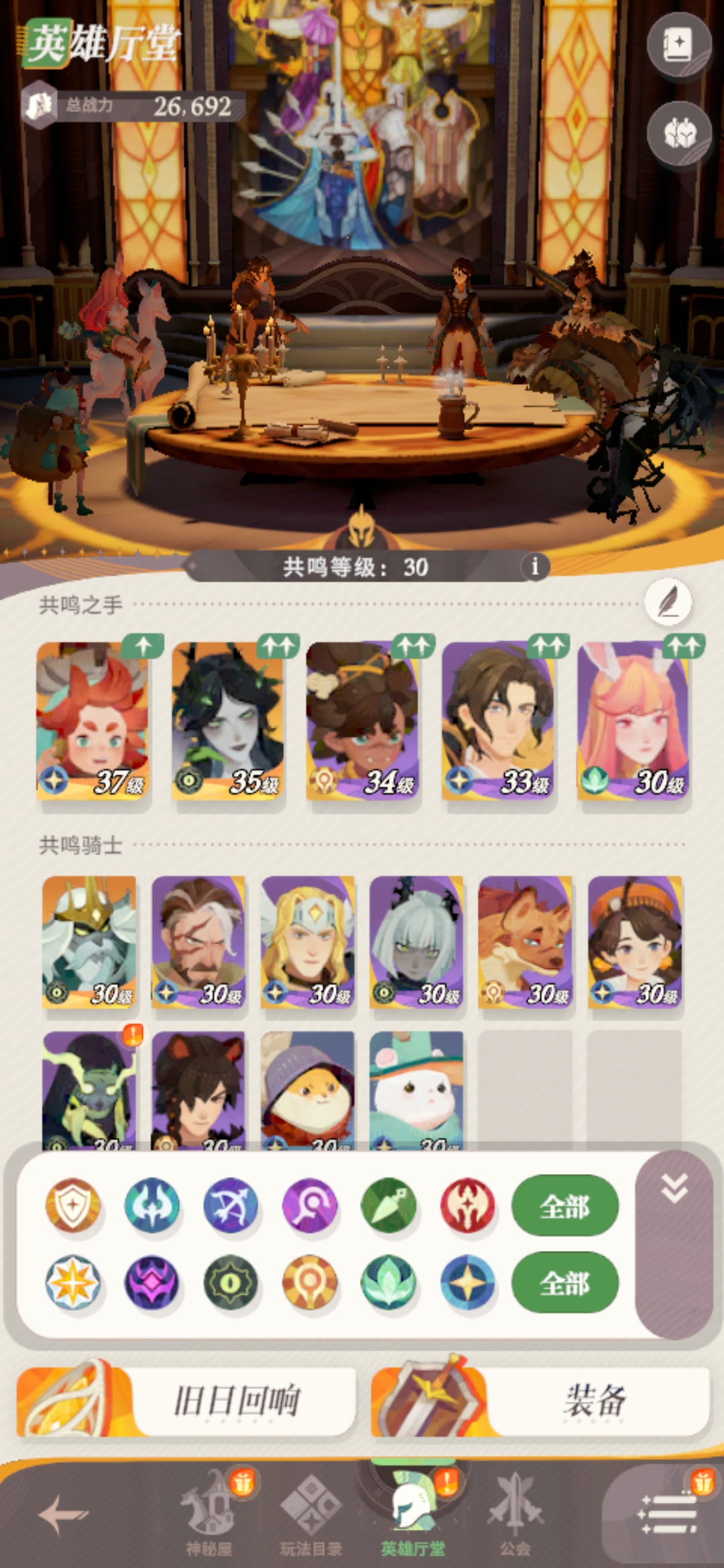Open the hero codex book icon
Screen dimensions: 724x1568
[x=678, y=44]
